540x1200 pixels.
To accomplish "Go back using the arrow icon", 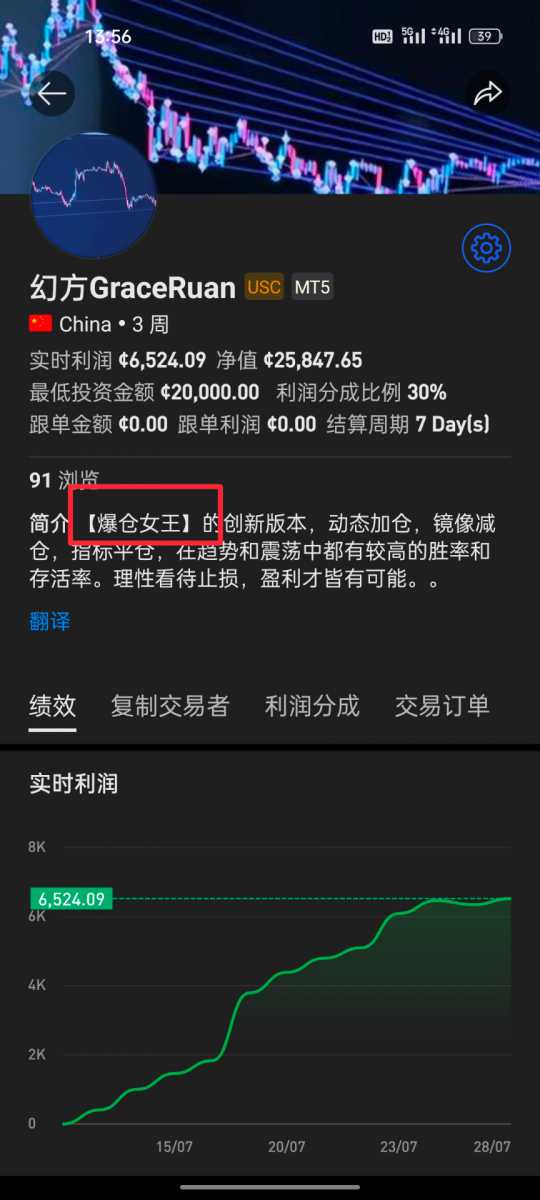I will 51,94.
